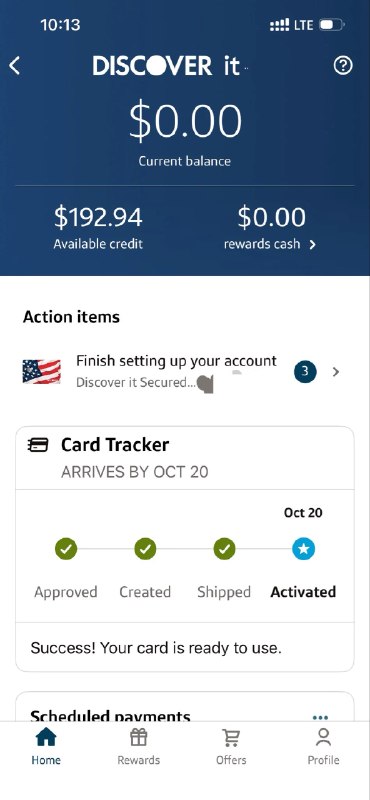Open the Profile tab
The image size is (370, 800).
323,746
